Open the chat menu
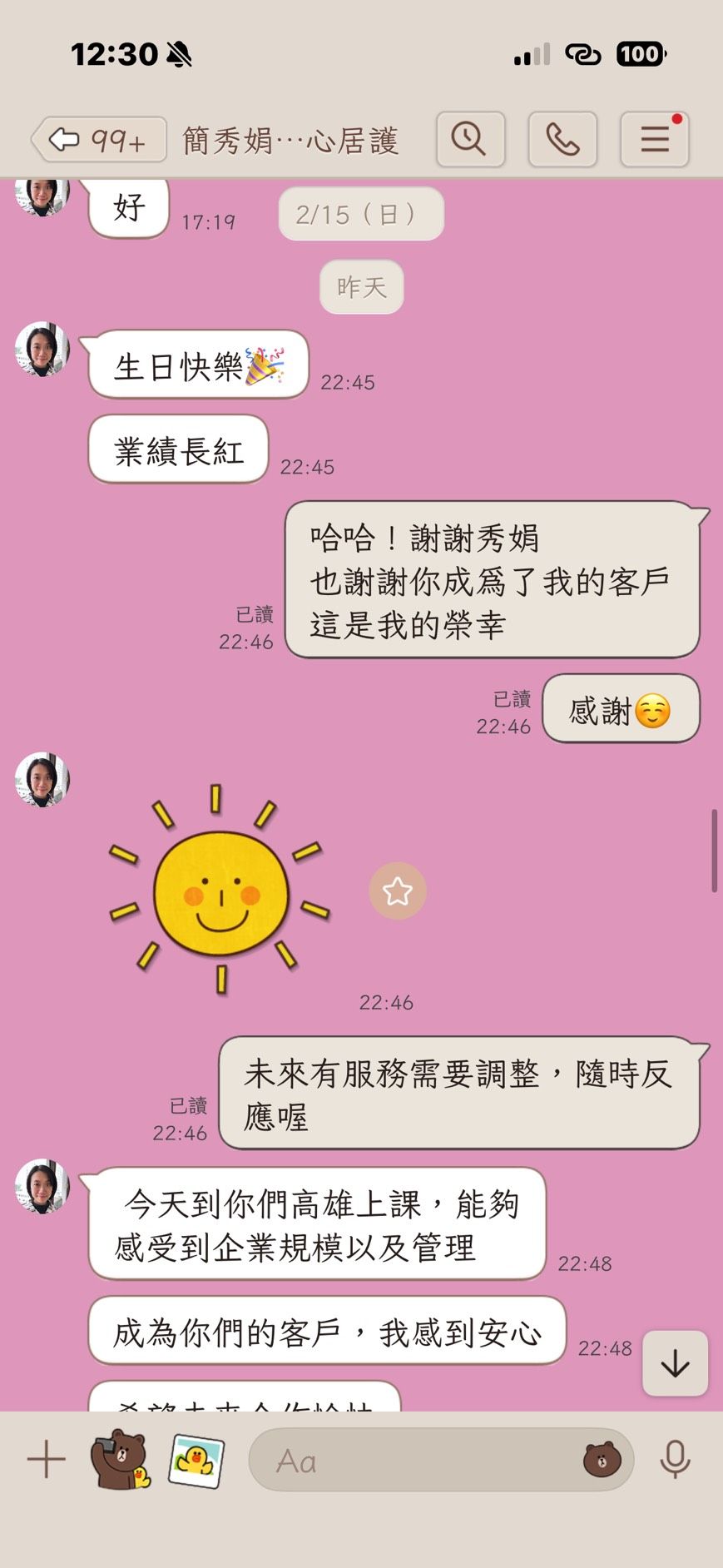This screenshot has width=723, height=1568. pyautogui.click(x=654, y=139)
